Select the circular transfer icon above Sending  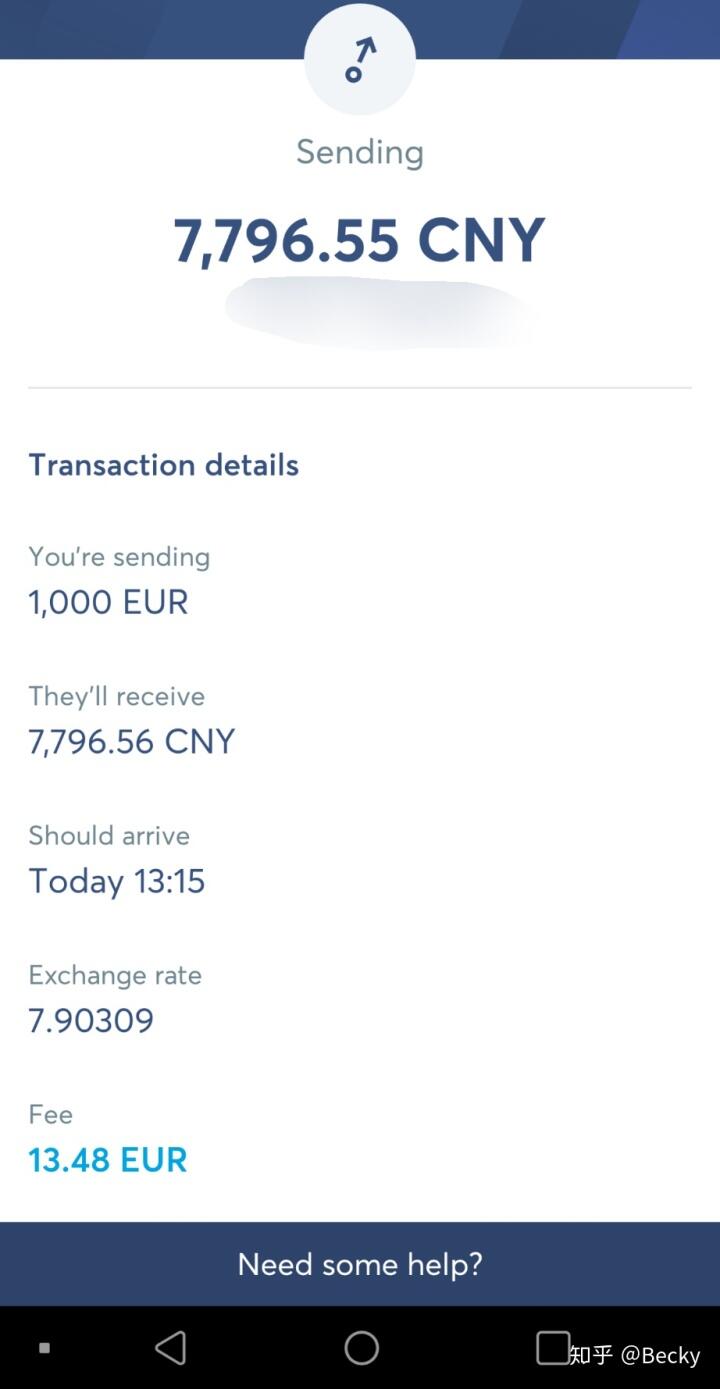[x=360, y=58]
